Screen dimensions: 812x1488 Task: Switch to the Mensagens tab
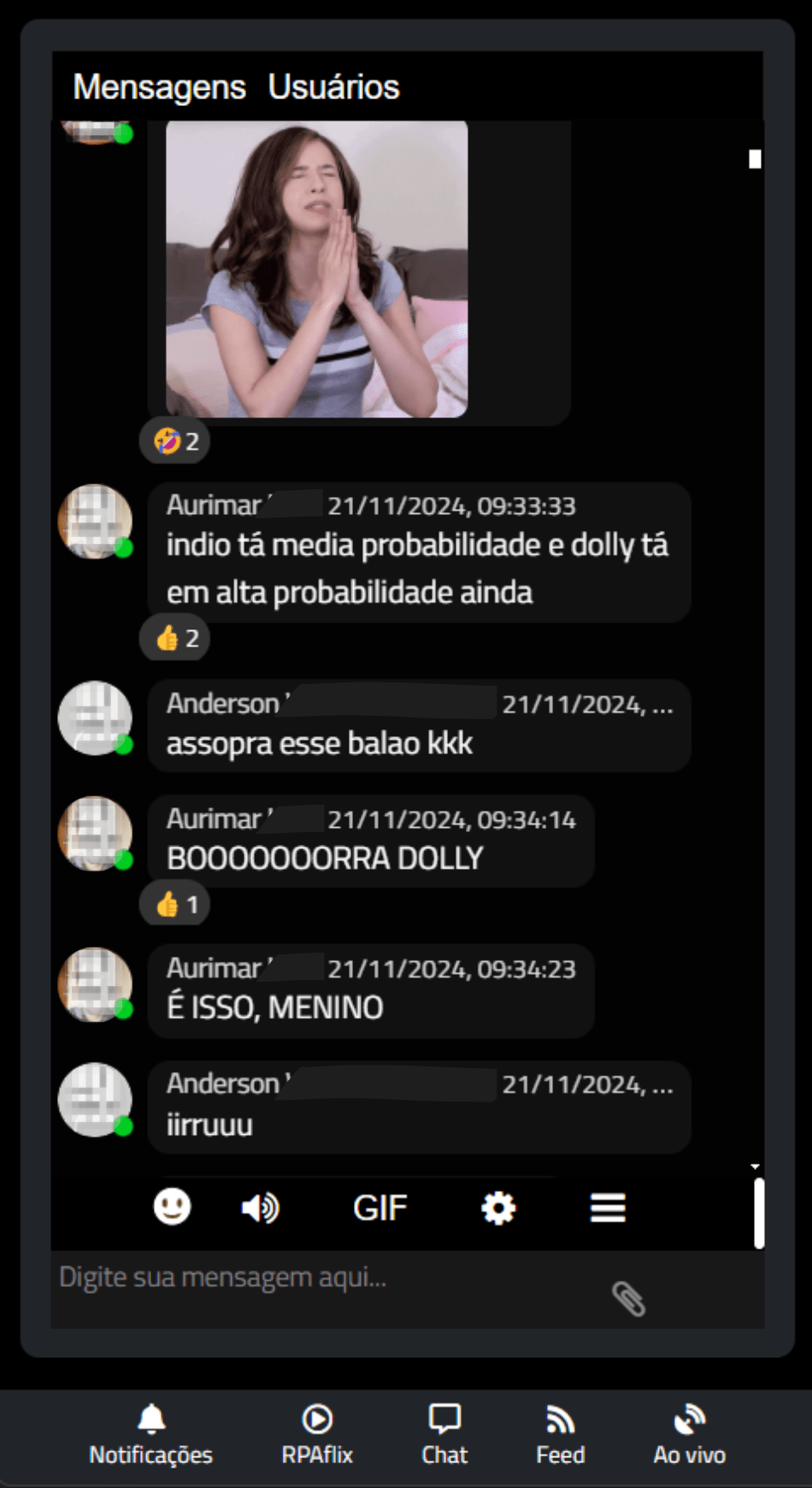click(x=159, y=87)
